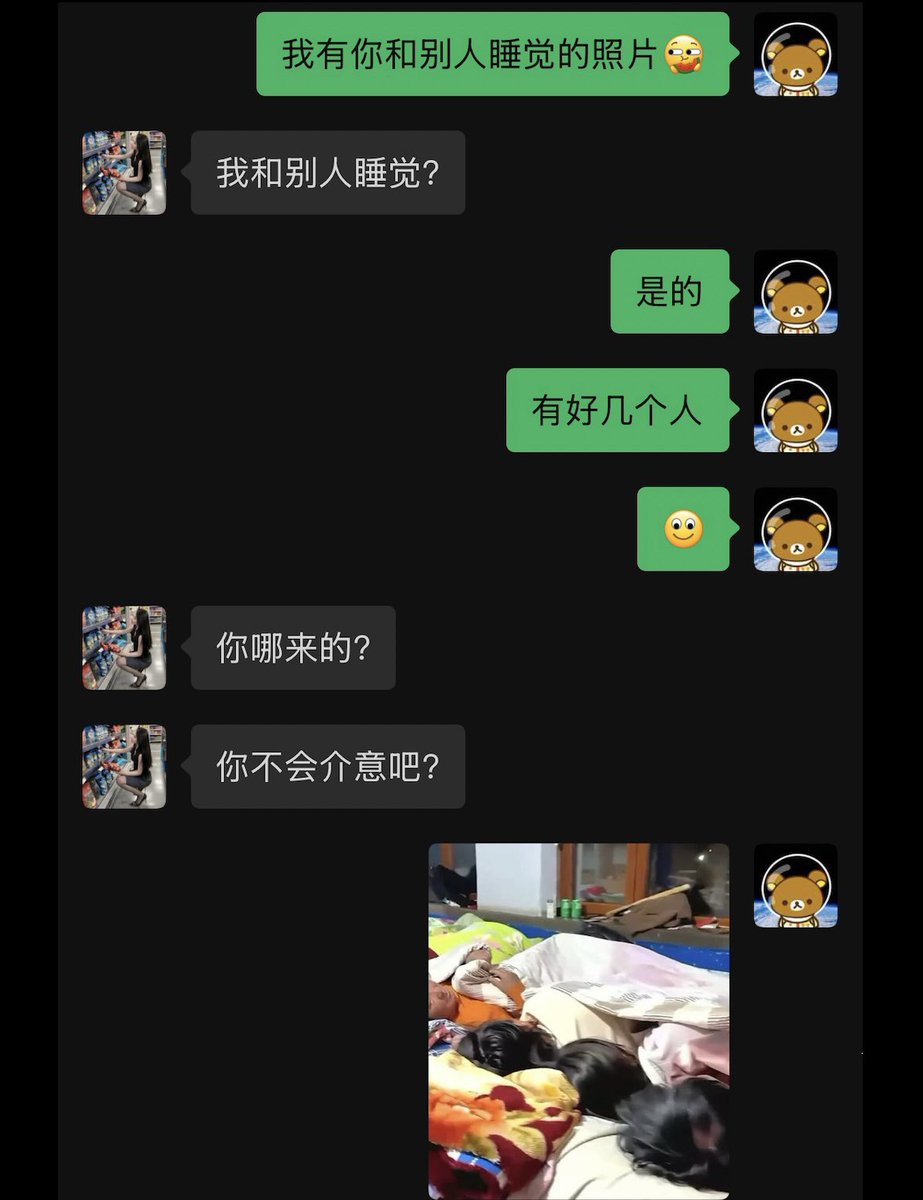Screen dimensions: 923x1200
Task: Open sender's avatar next to "有好几个人"
Action: (x=795, y=411)
